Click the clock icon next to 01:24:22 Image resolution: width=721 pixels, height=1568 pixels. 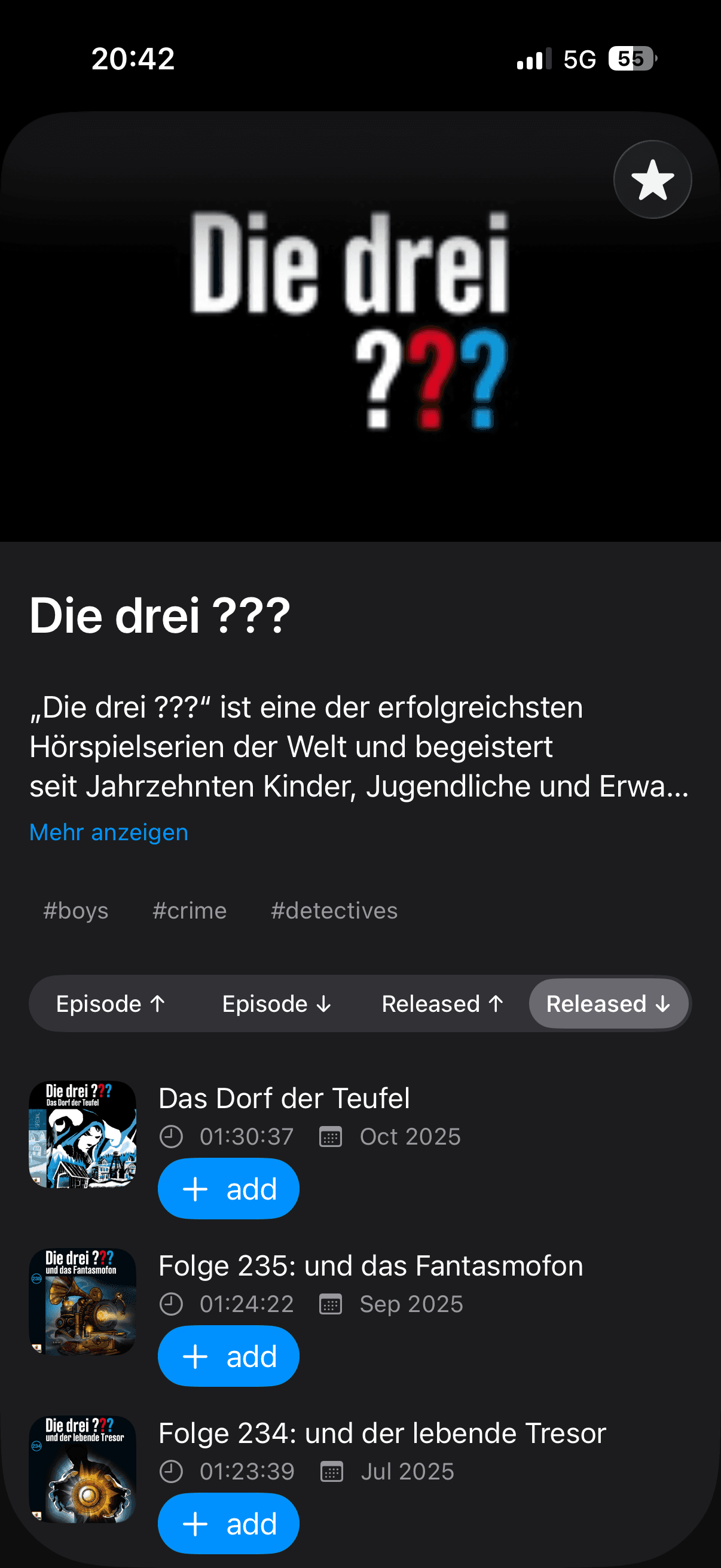(x=172, y=1304)
